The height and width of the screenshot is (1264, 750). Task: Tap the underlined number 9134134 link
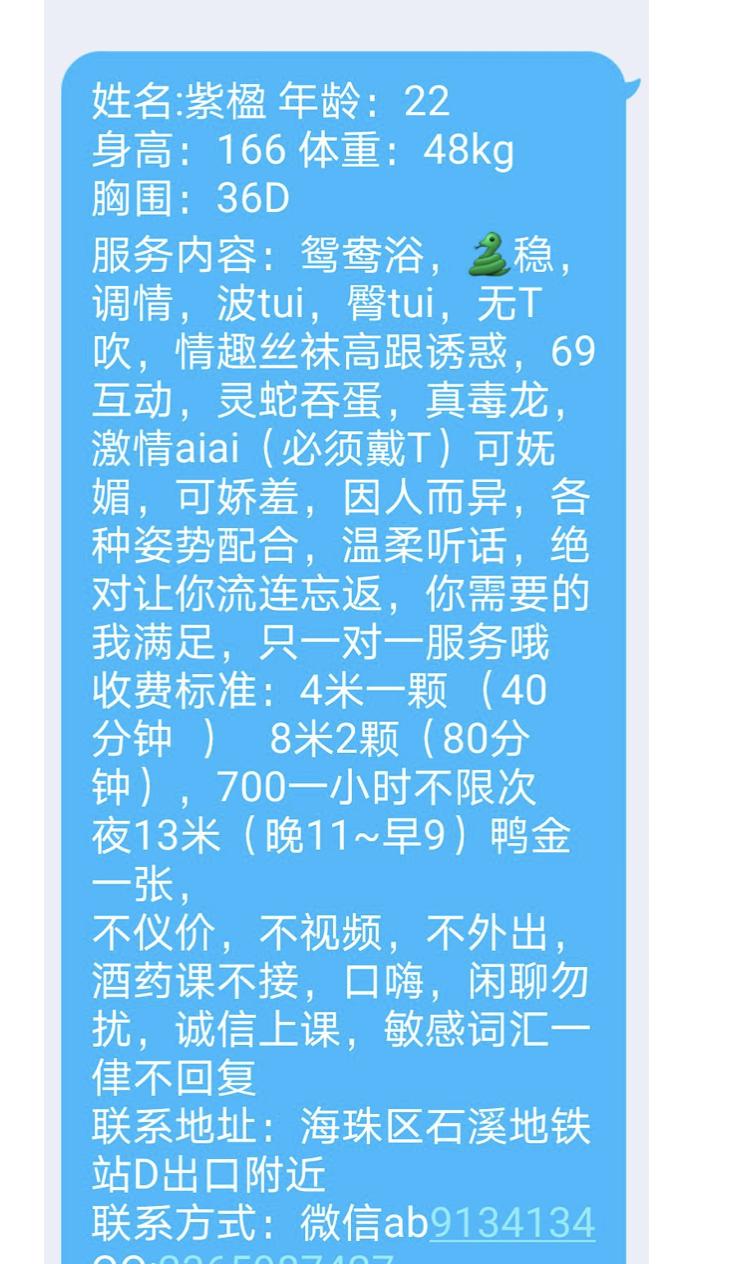tap(513, 1223)
